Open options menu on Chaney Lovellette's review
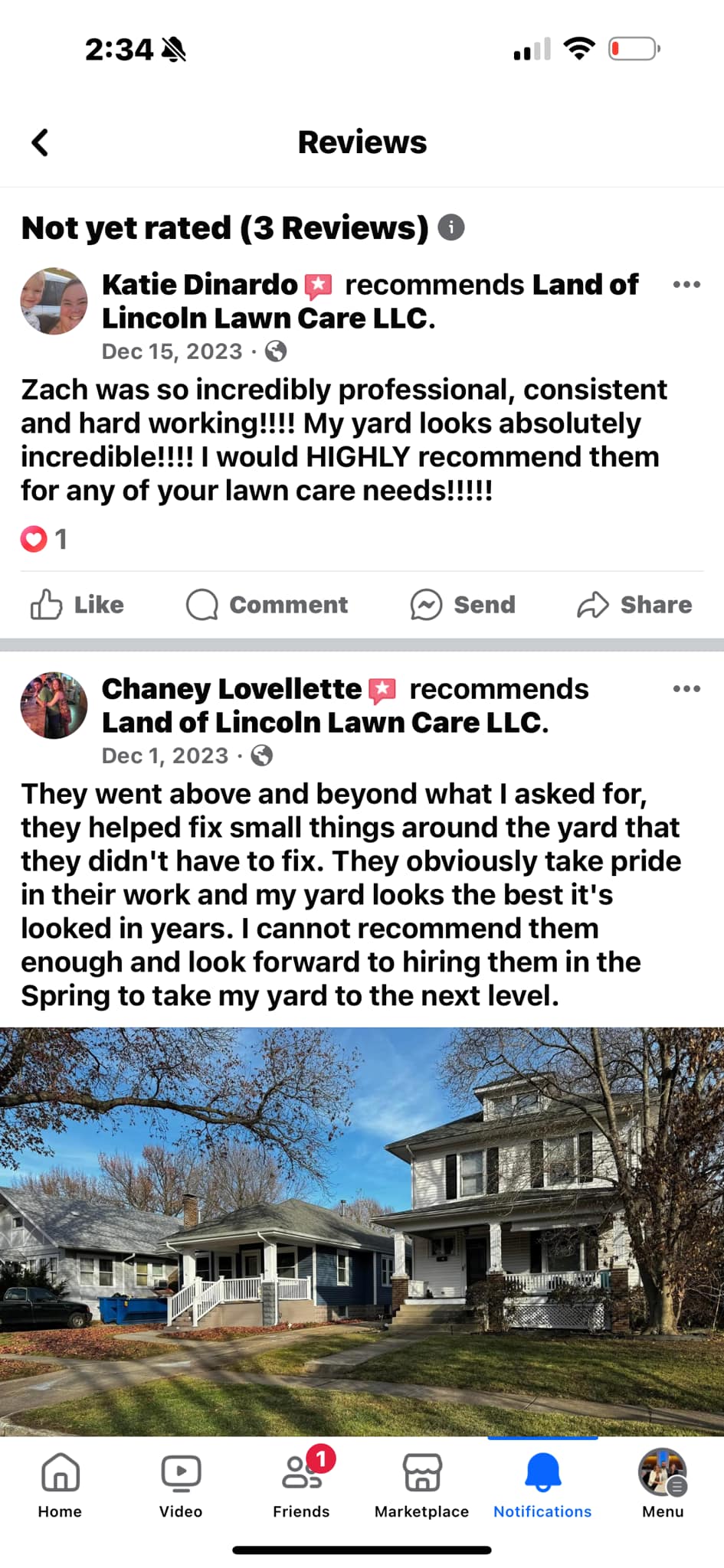The height and width of the screenshot is (1568, 724). [x=686, y=689]
